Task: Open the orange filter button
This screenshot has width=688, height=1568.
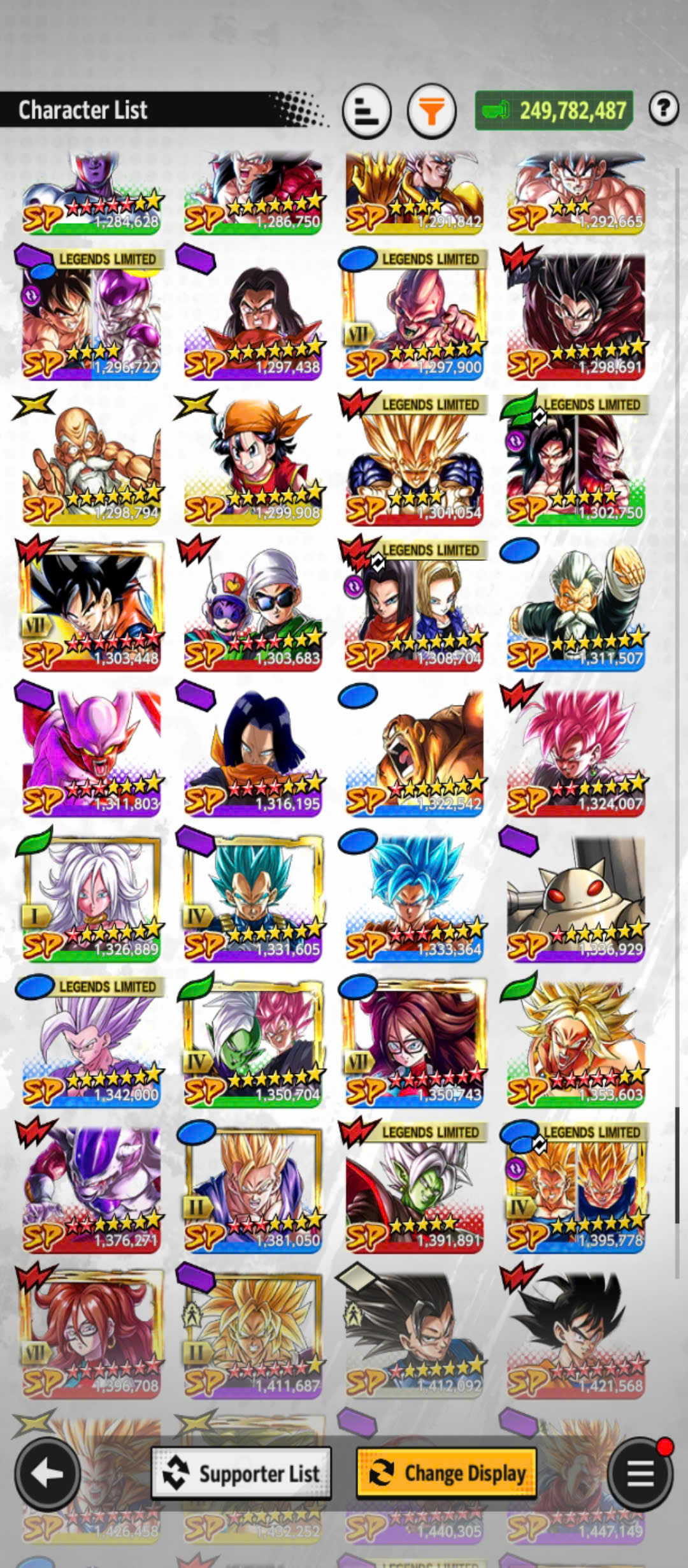Action: pos(431,111)
